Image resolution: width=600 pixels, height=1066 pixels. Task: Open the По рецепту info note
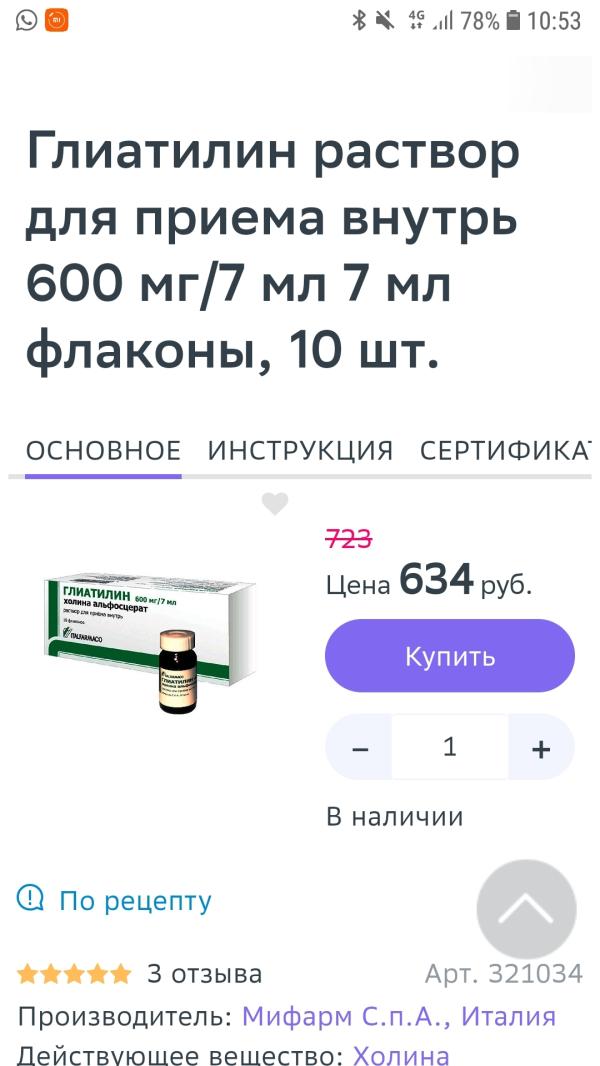point(135,900)
